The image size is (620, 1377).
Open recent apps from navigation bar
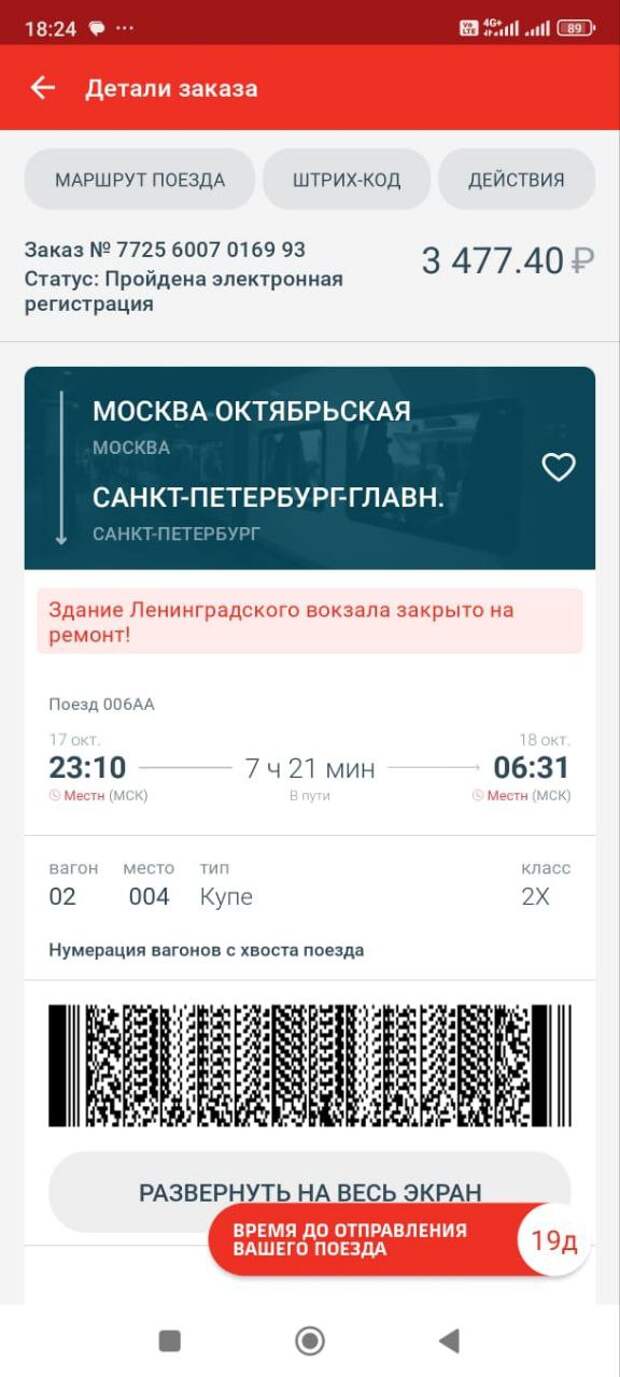170,1341
